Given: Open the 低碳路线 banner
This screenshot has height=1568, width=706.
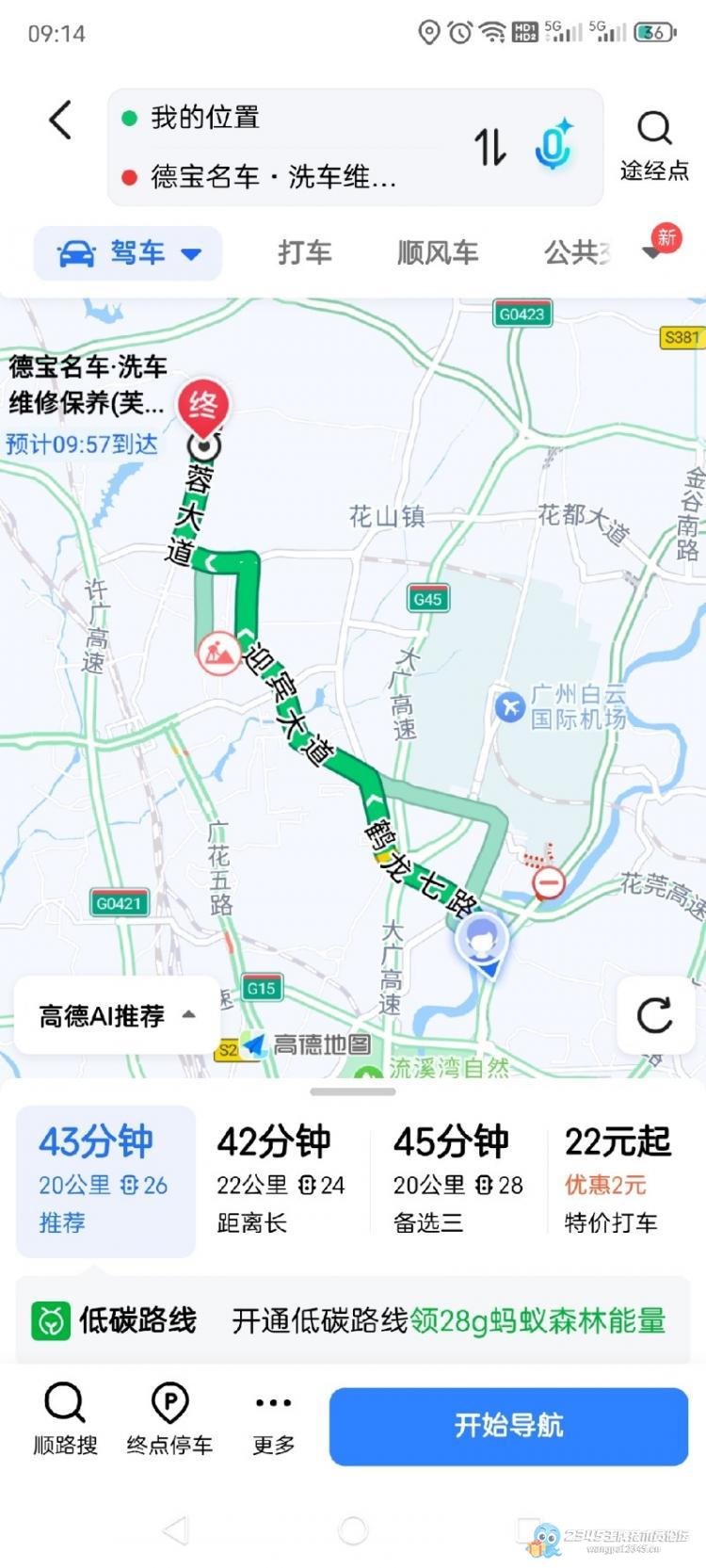Looking at the screenshot, I should (x=353, y=1320).
